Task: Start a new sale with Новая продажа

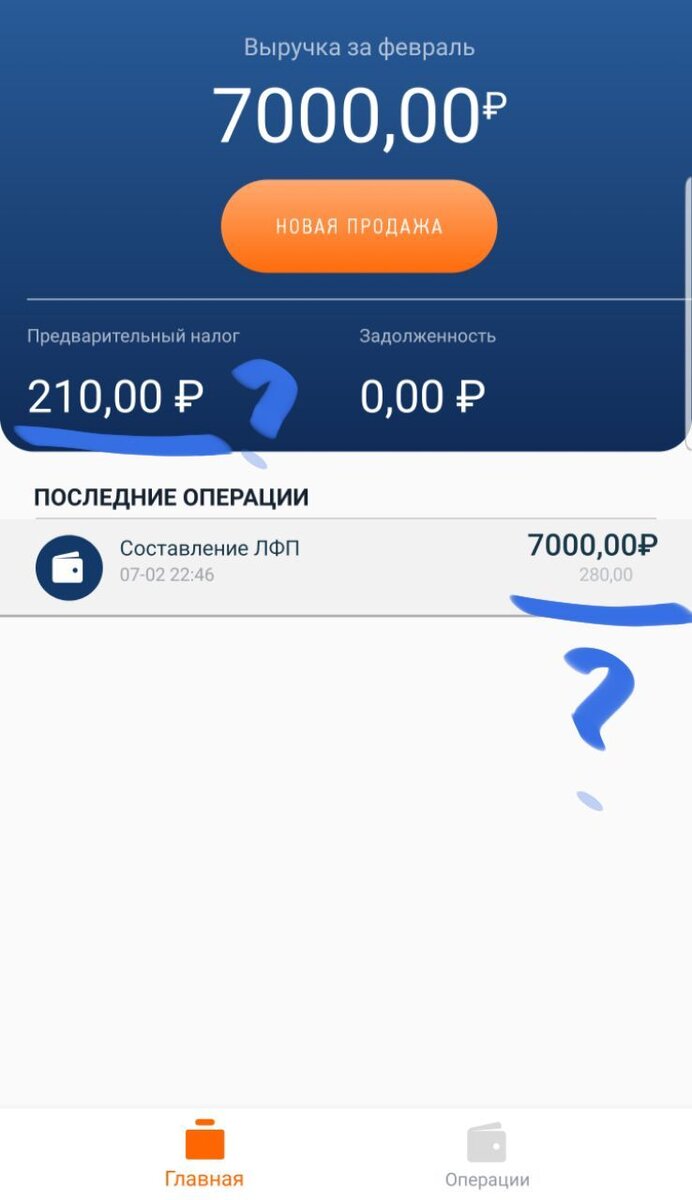Action: tap(359, 226)
